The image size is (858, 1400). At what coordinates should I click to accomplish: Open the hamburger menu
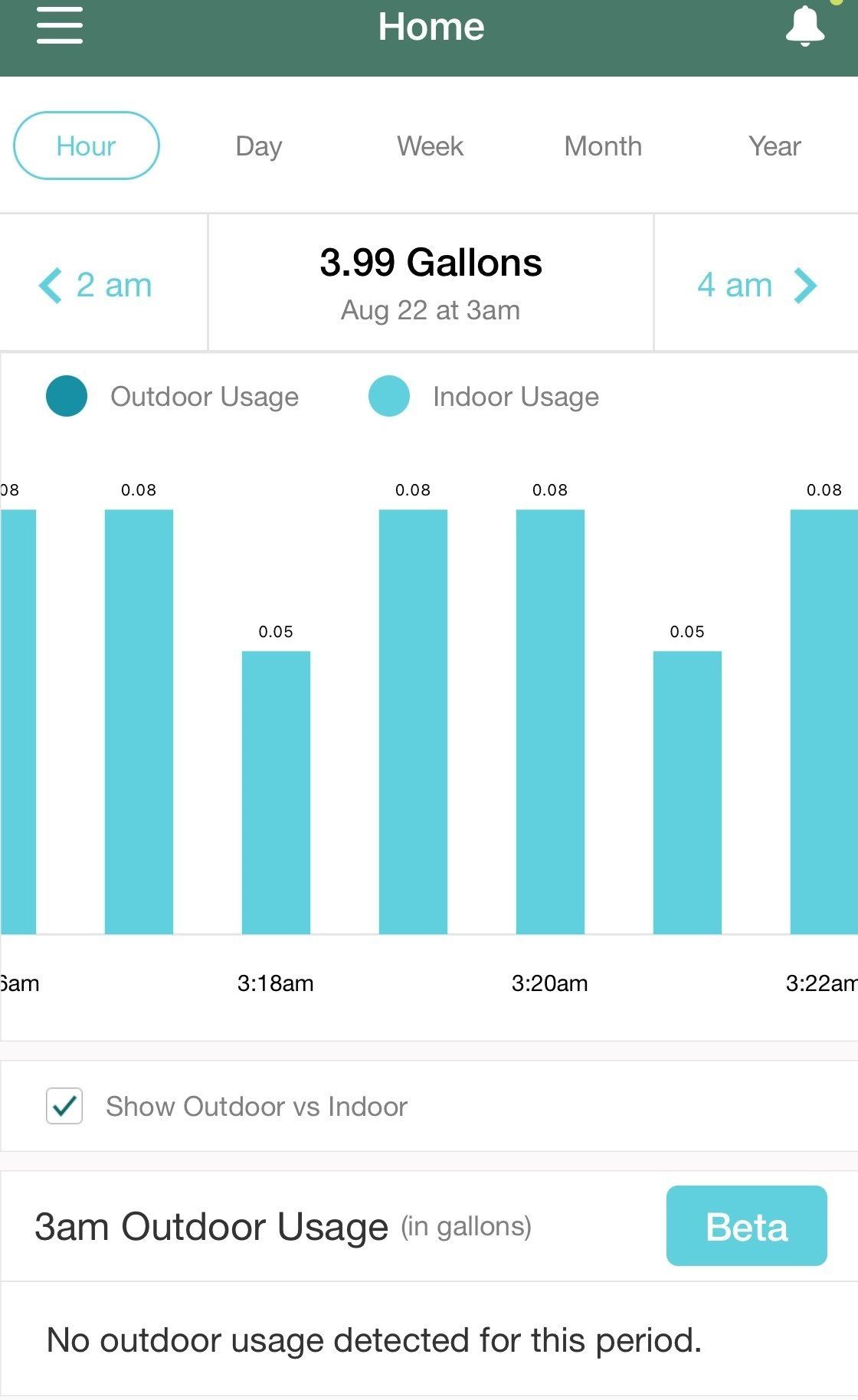click(60, 25)
